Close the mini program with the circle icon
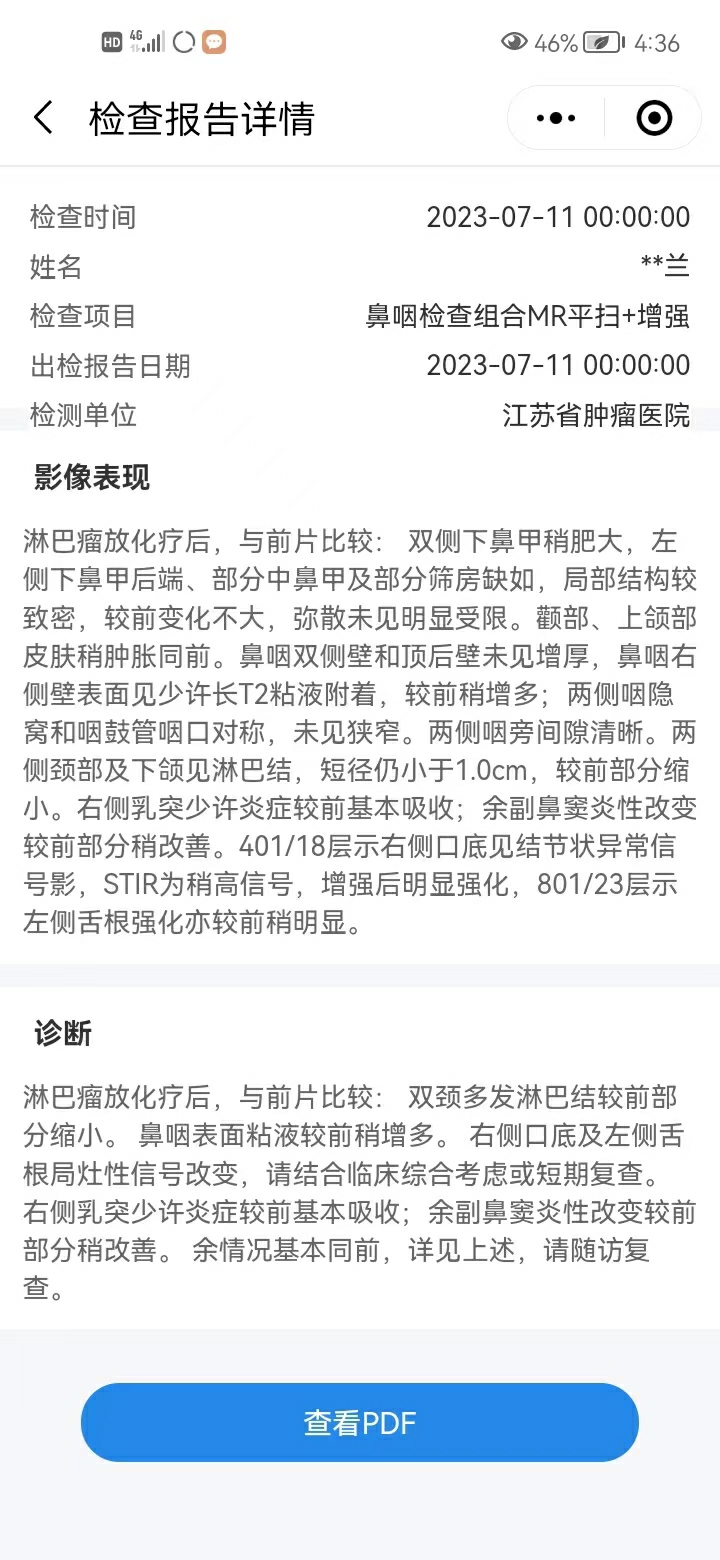 pos(655,118)
